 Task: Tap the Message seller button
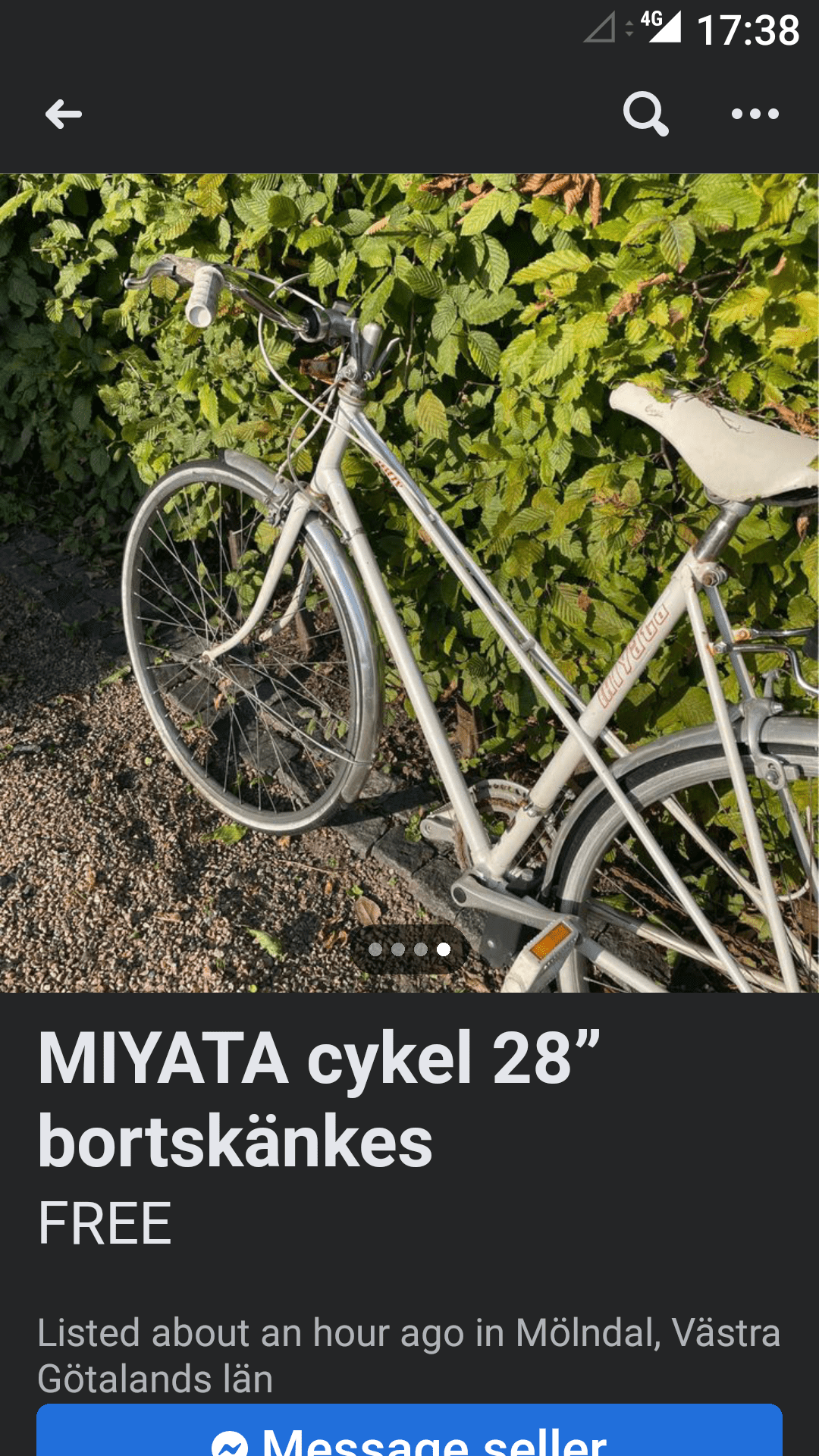[x=409, y=1433]
